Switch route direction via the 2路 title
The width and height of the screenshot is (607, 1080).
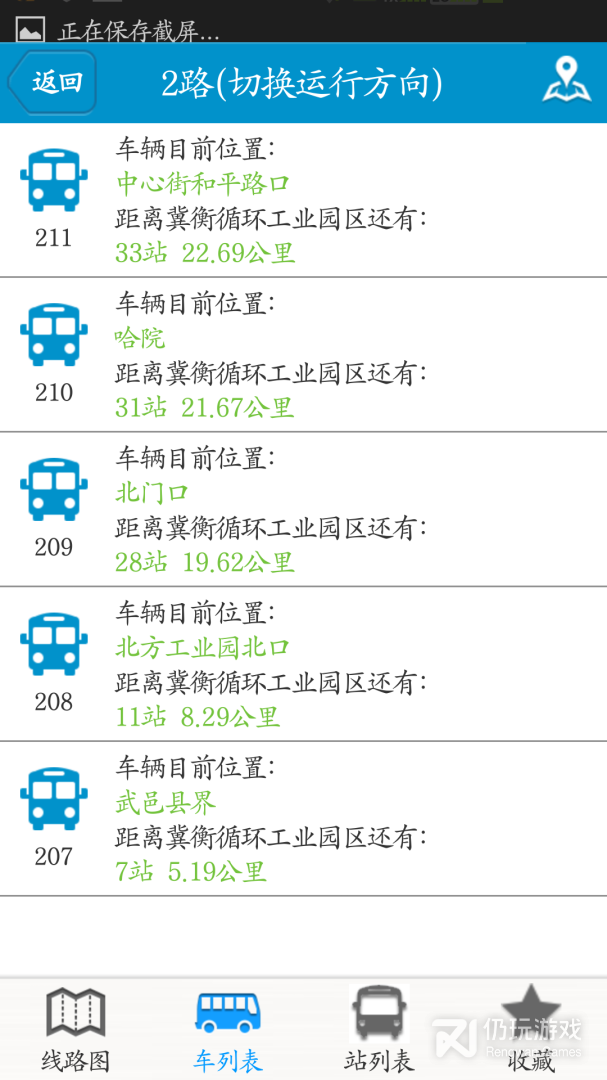click(x=301, y=83)
